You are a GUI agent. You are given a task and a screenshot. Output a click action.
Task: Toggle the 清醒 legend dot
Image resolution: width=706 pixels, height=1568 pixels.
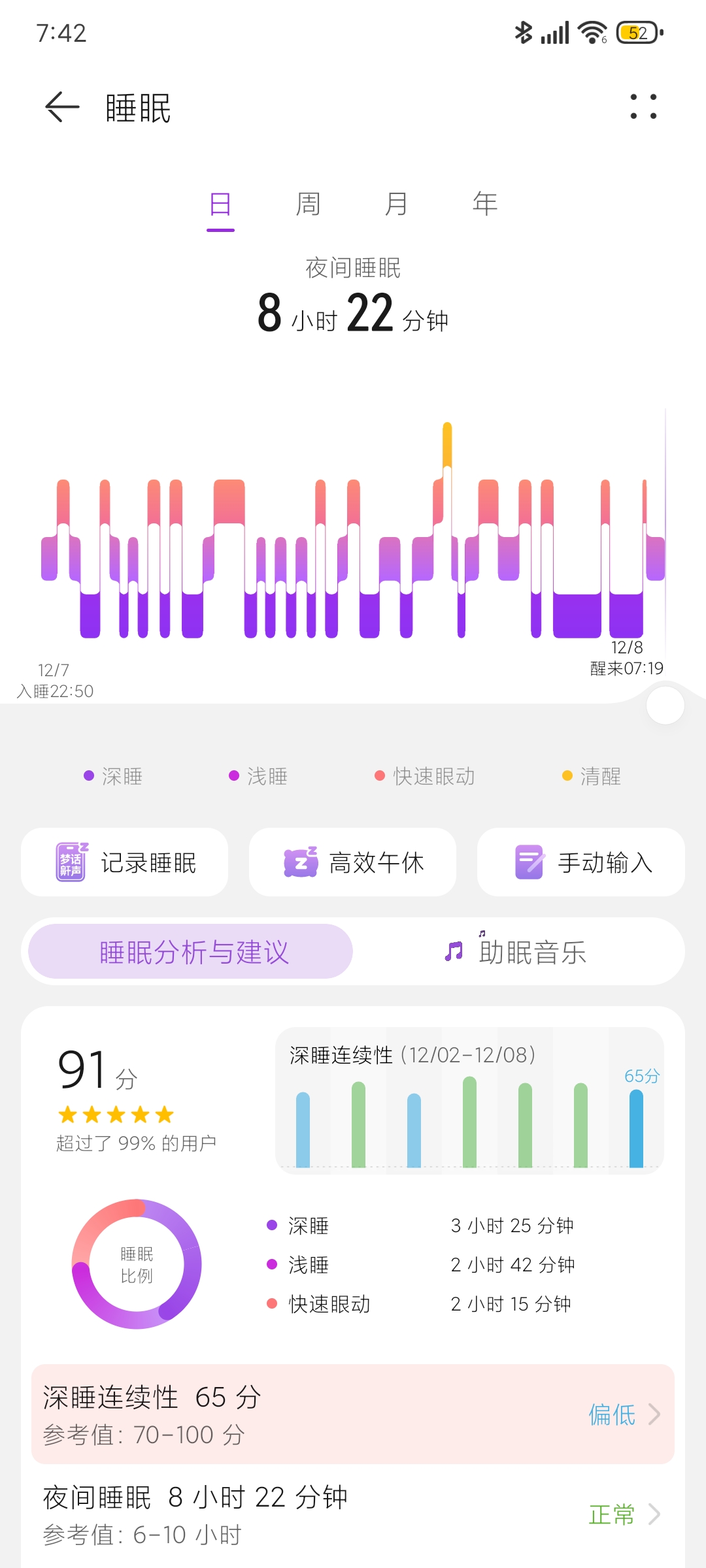pyautogui.click(x=568, y=776)
